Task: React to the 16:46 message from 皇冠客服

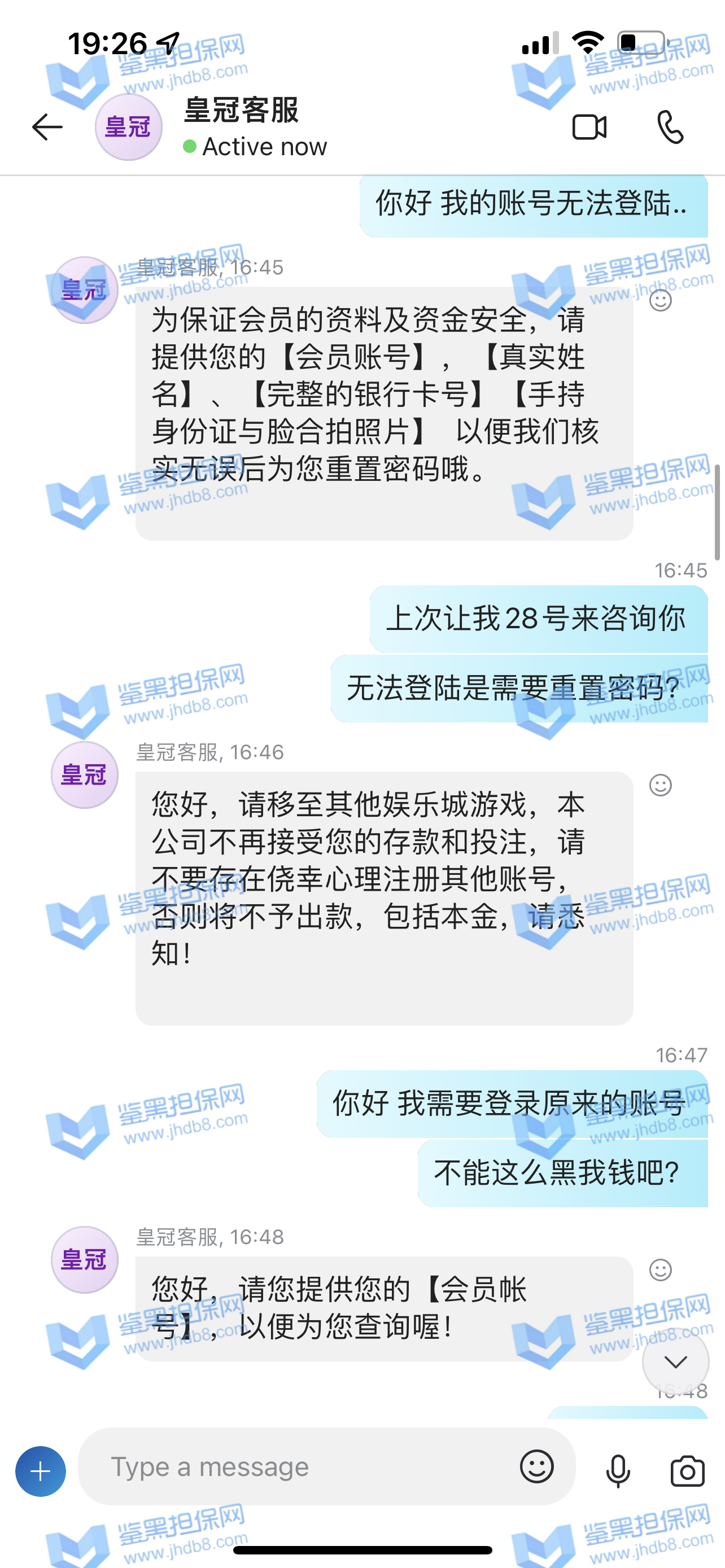Action: 661,785
